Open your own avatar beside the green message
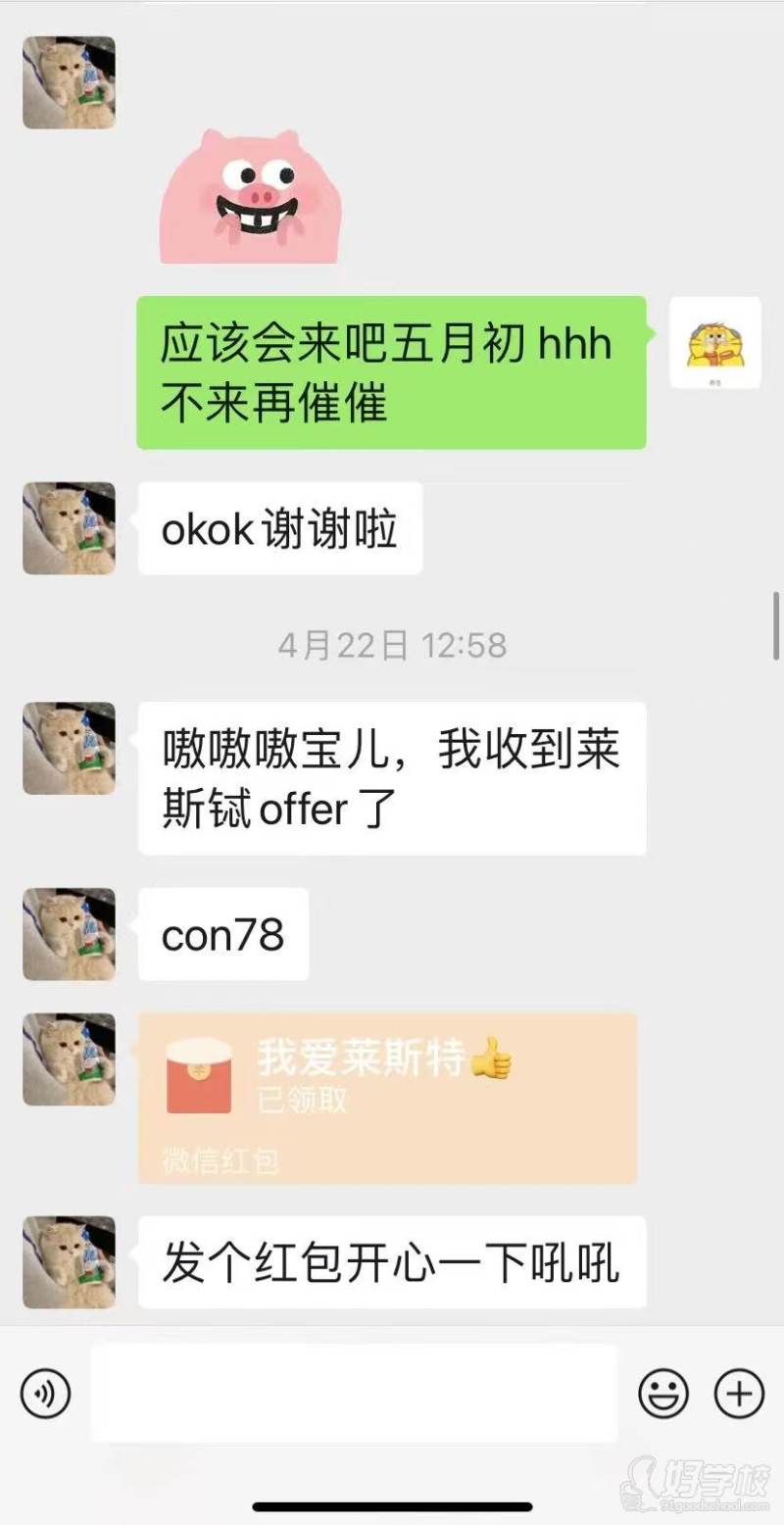Image resolution: width=784 pixels, height=1525 pixels. pyautogui.click(x=714, y=343)
